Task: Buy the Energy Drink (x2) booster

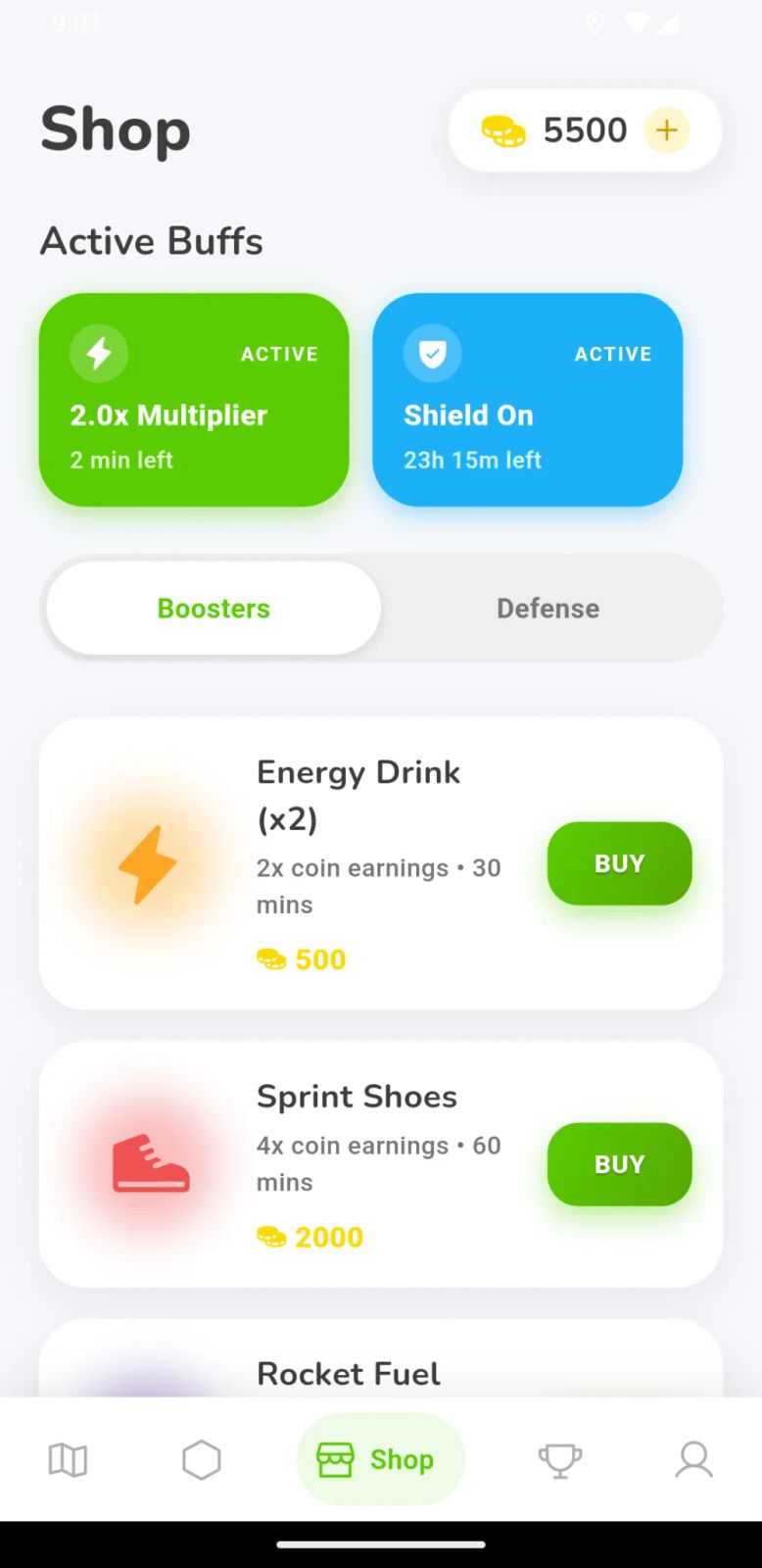Action: pos(619,863)
